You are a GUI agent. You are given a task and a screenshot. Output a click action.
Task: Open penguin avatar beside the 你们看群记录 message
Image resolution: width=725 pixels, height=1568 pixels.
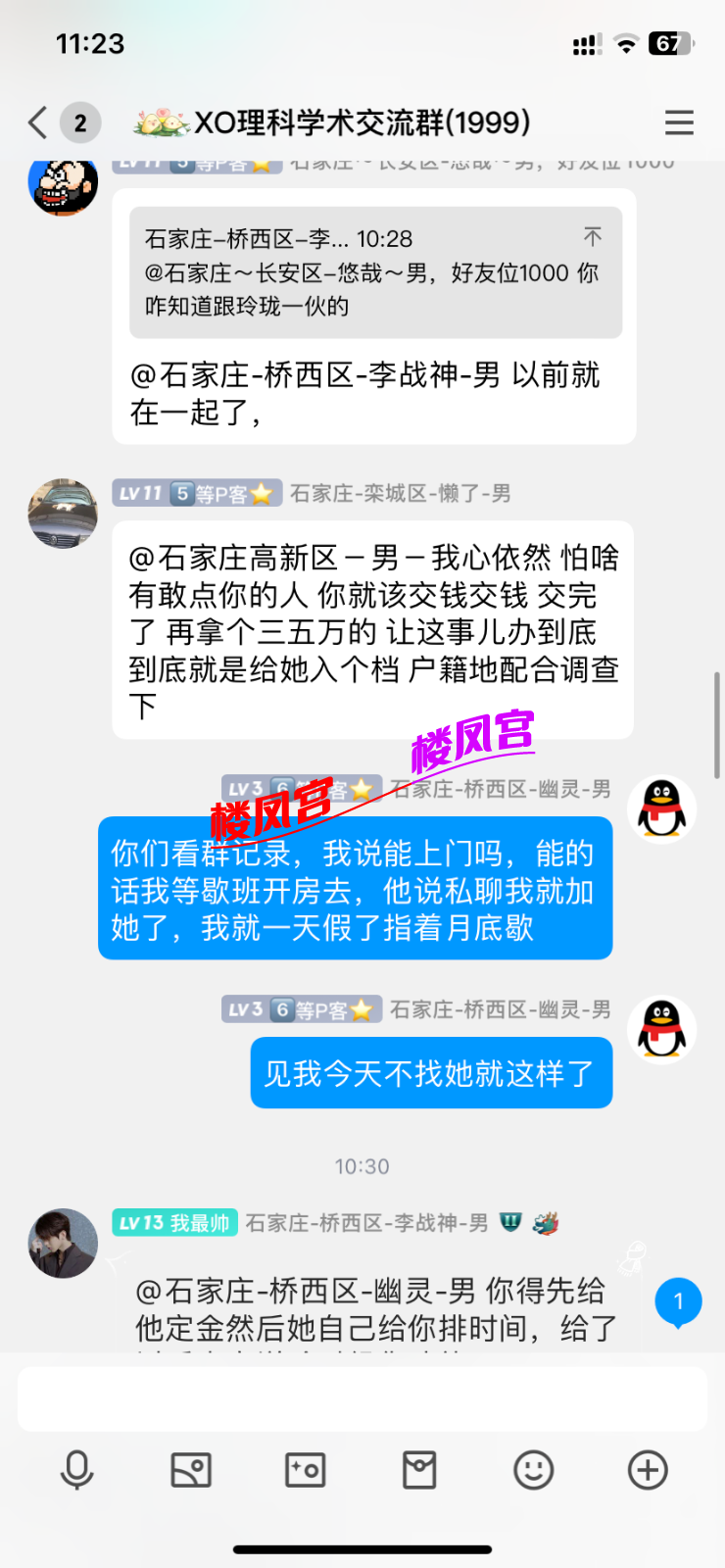tap(662, 809)
